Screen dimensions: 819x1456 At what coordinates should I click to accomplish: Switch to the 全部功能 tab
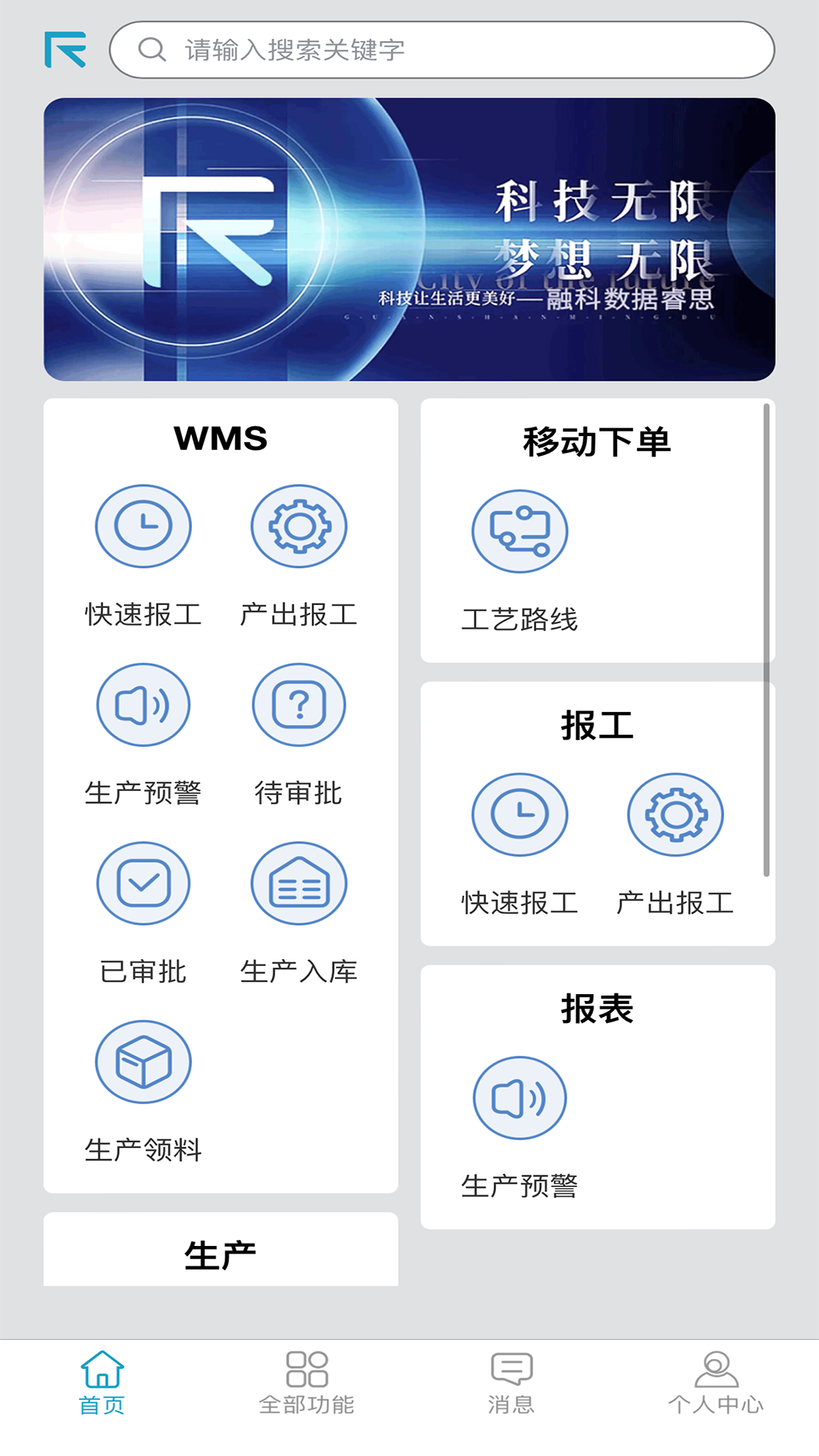307,1382
